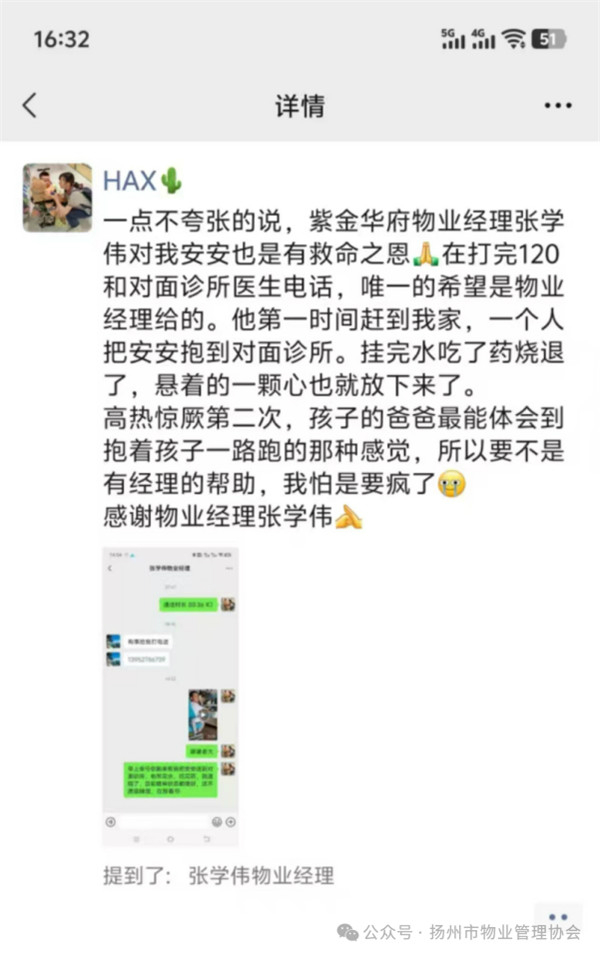Open the three-dot overflow menu
The height and width of the screenshot is (956, 600).
coord(557,105)
